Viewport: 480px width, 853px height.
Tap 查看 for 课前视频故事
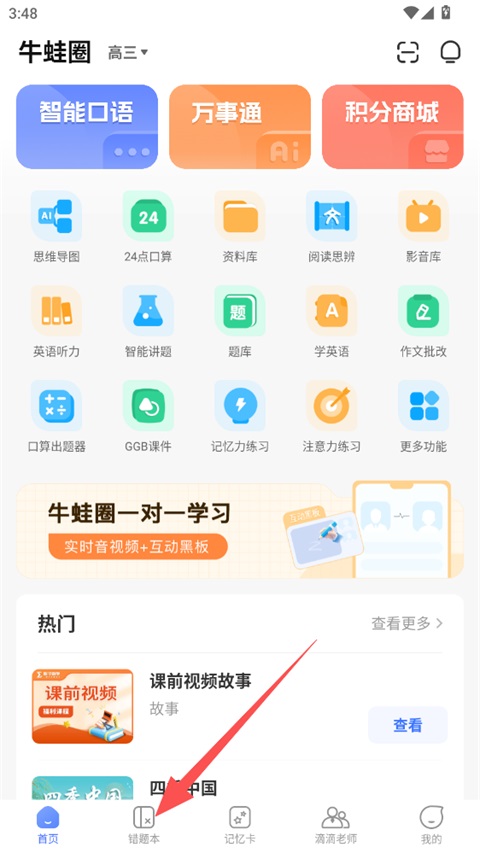(408, 725)
